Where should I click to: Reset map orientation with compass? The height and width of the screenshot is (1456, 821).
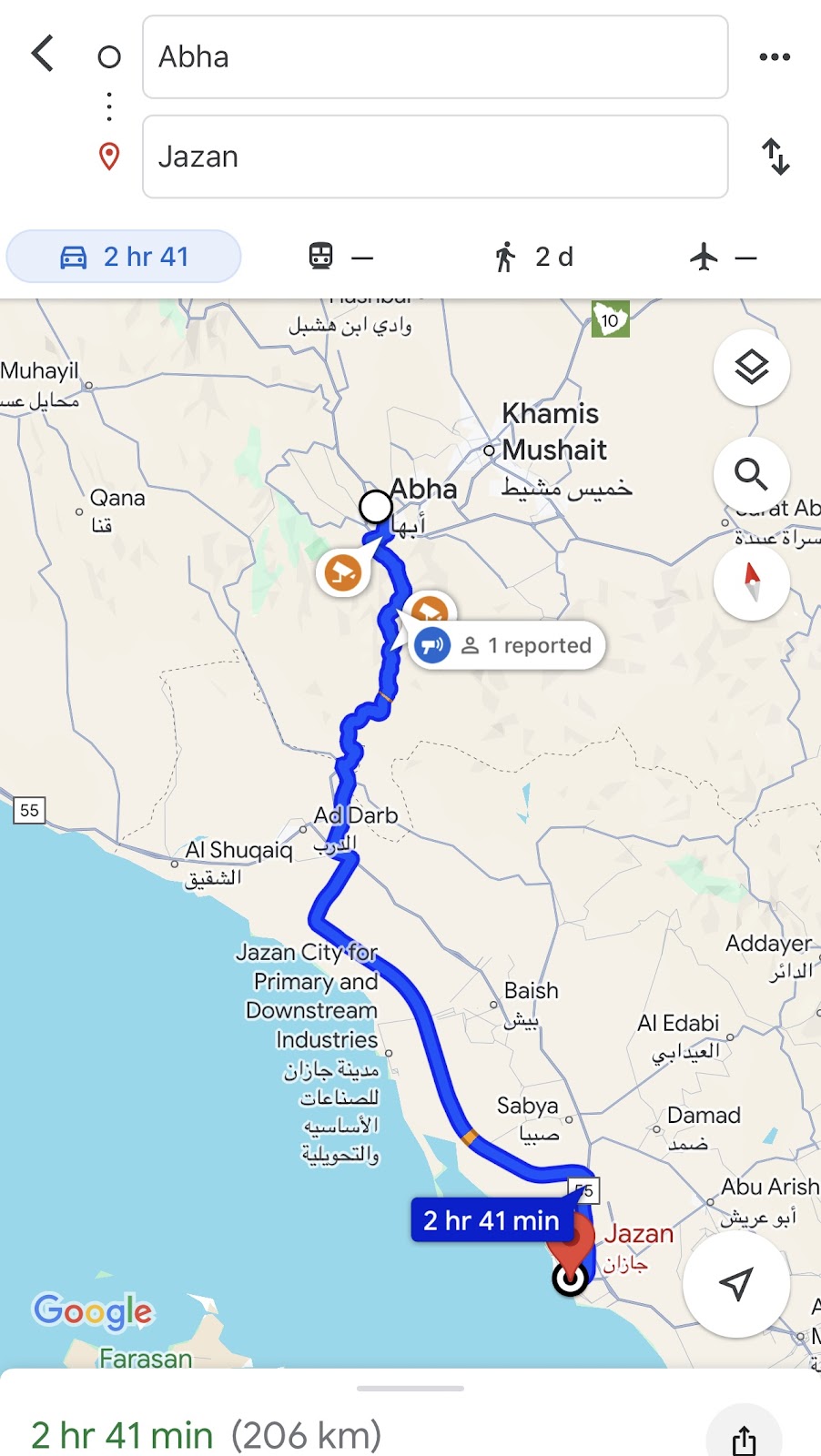tap(751, 581)
